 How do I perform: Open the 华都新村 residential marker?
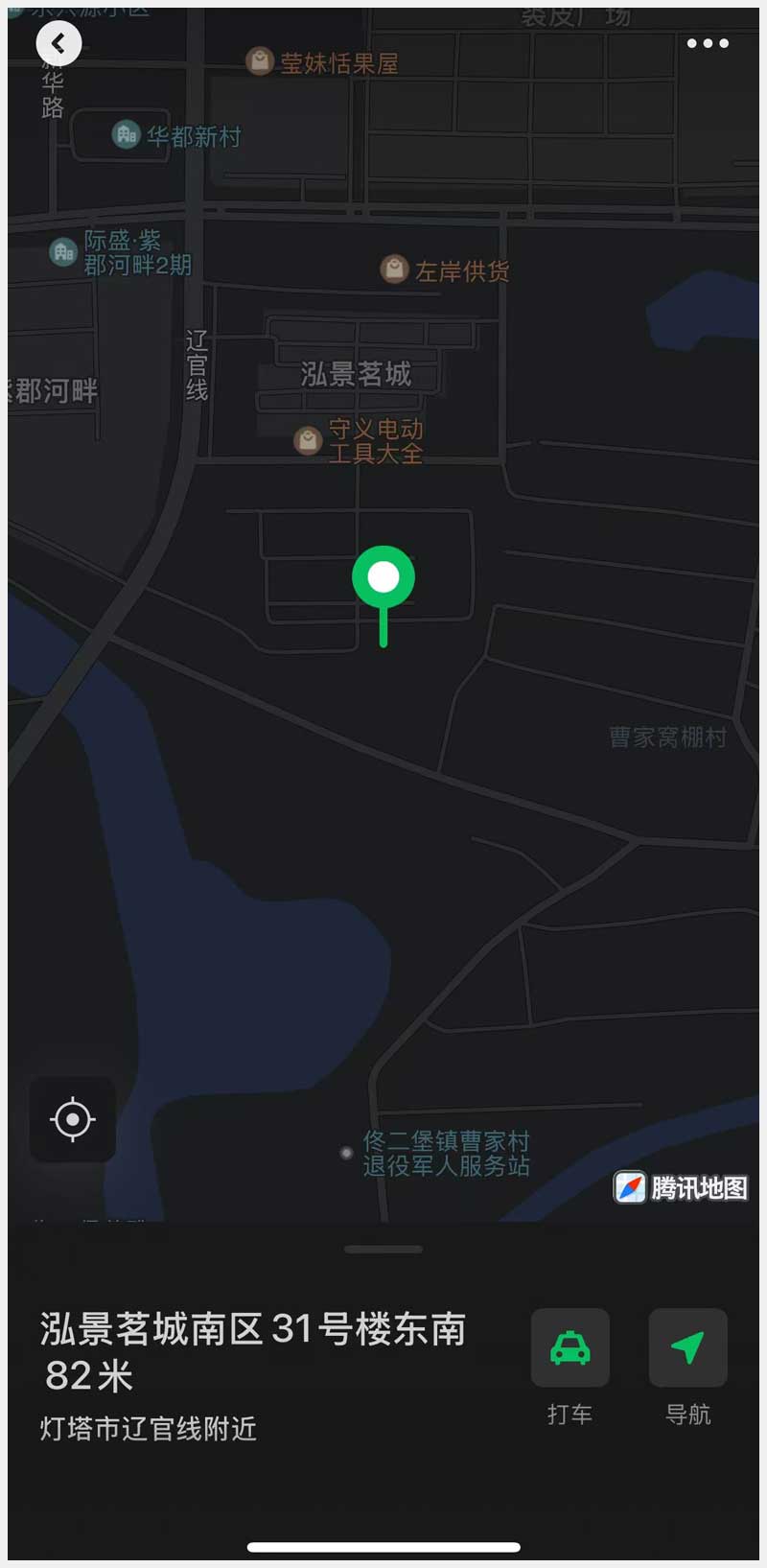pos(127,135)
